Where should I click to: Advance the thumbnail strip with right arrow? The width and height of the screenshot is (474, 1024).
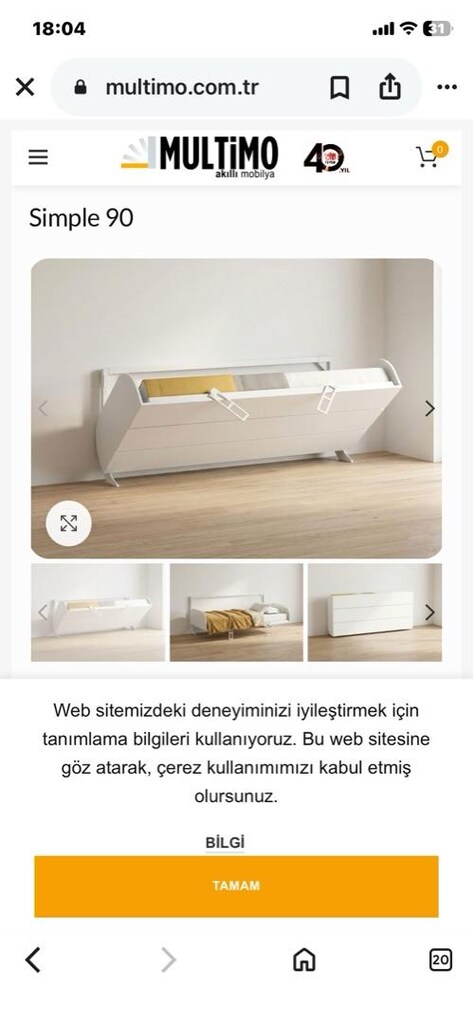pyautogui.click(x=430, y=613)
